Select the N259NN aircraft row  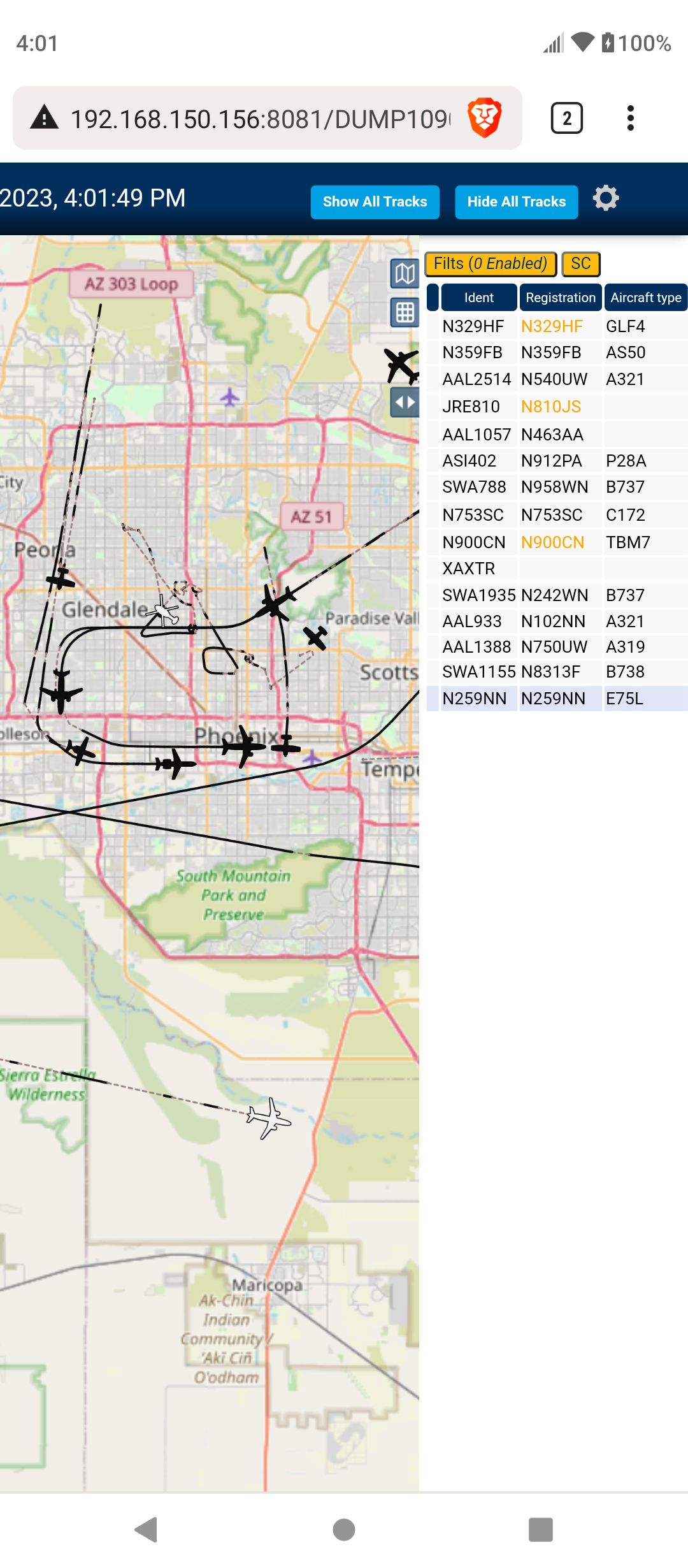click(x=557, y=699)
